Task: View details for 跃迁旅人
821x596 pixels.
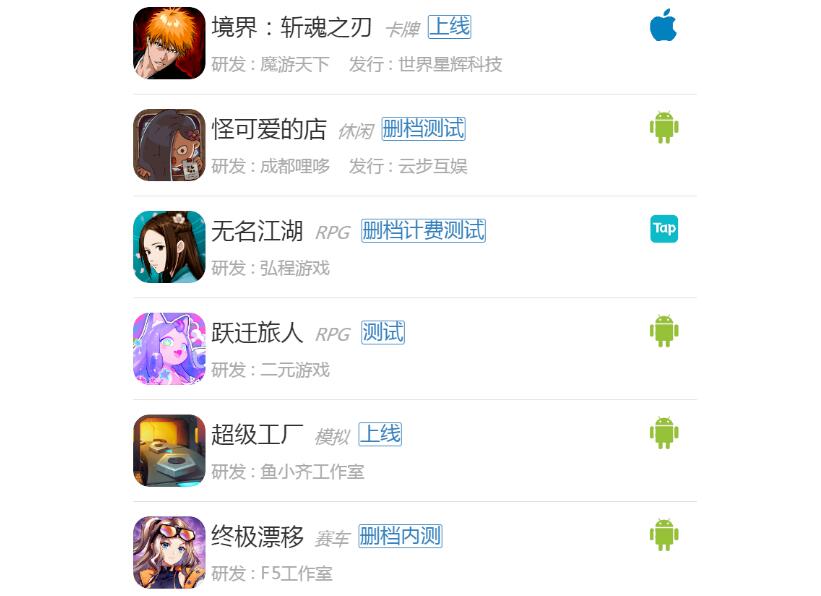Action: coord(257,333)
